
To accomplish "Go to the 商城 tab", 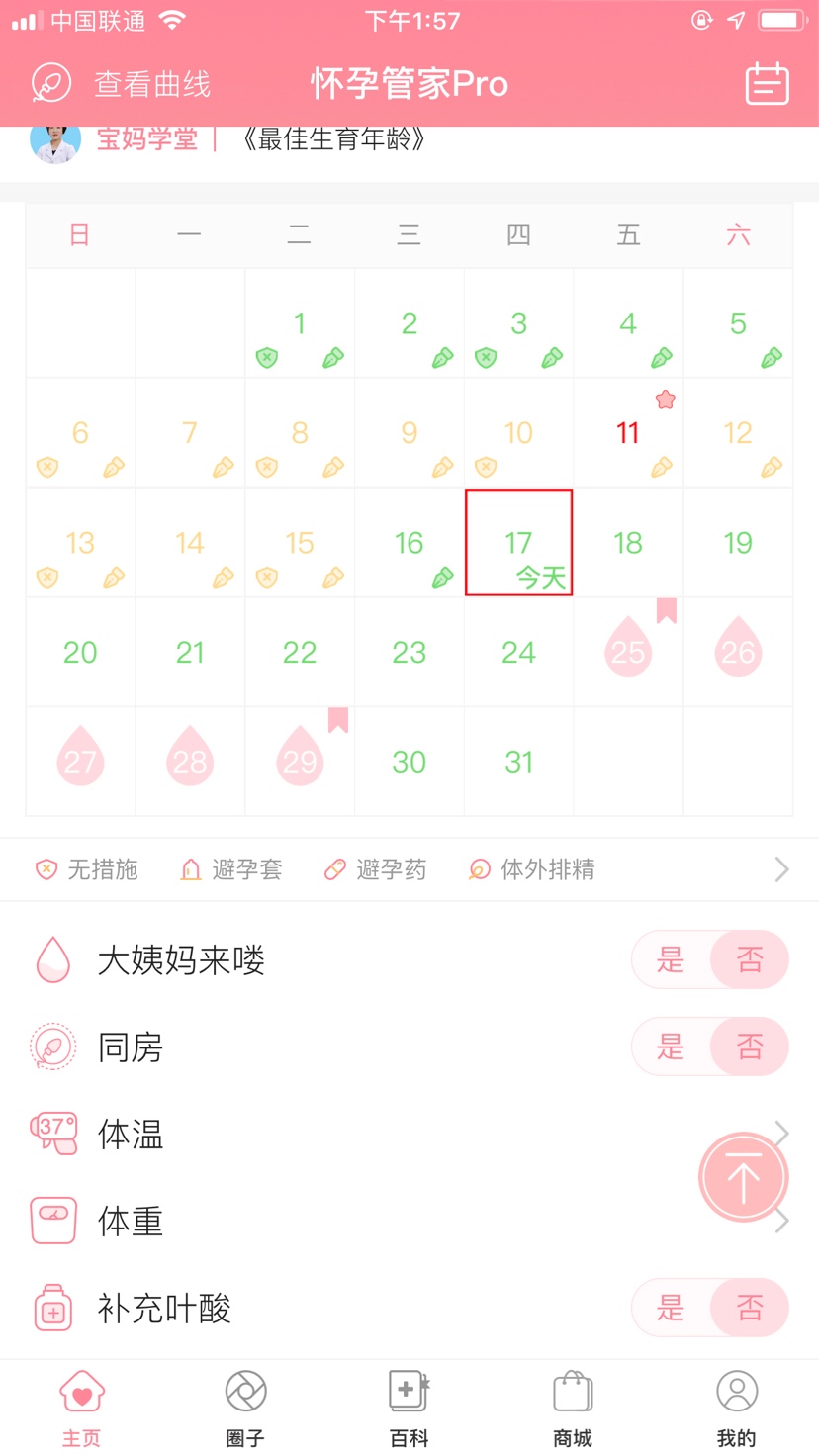I will tap(573, 1407).
